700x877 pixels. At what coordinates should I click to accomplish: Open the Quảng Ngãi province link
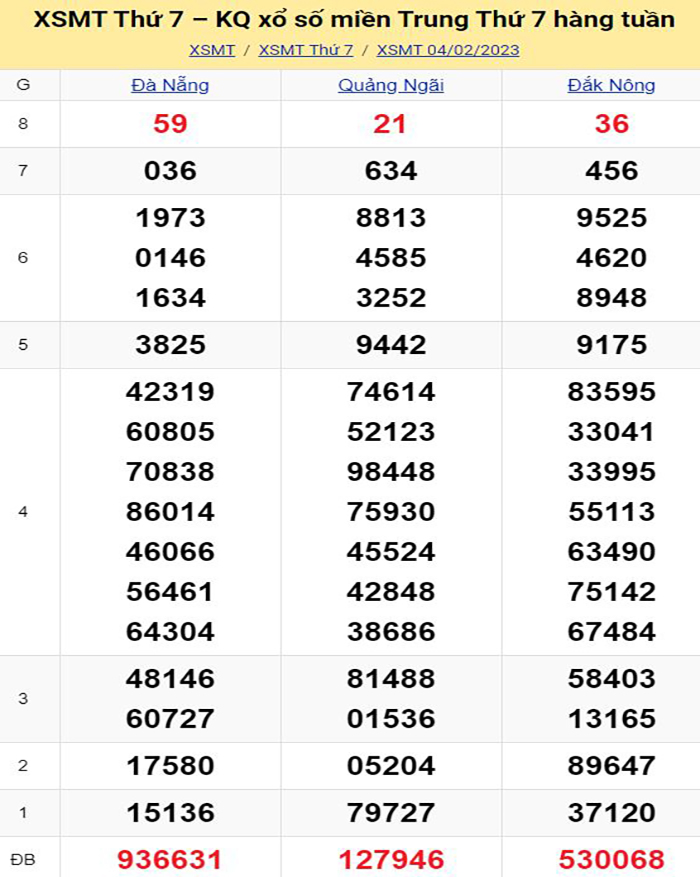pos(391,85)
